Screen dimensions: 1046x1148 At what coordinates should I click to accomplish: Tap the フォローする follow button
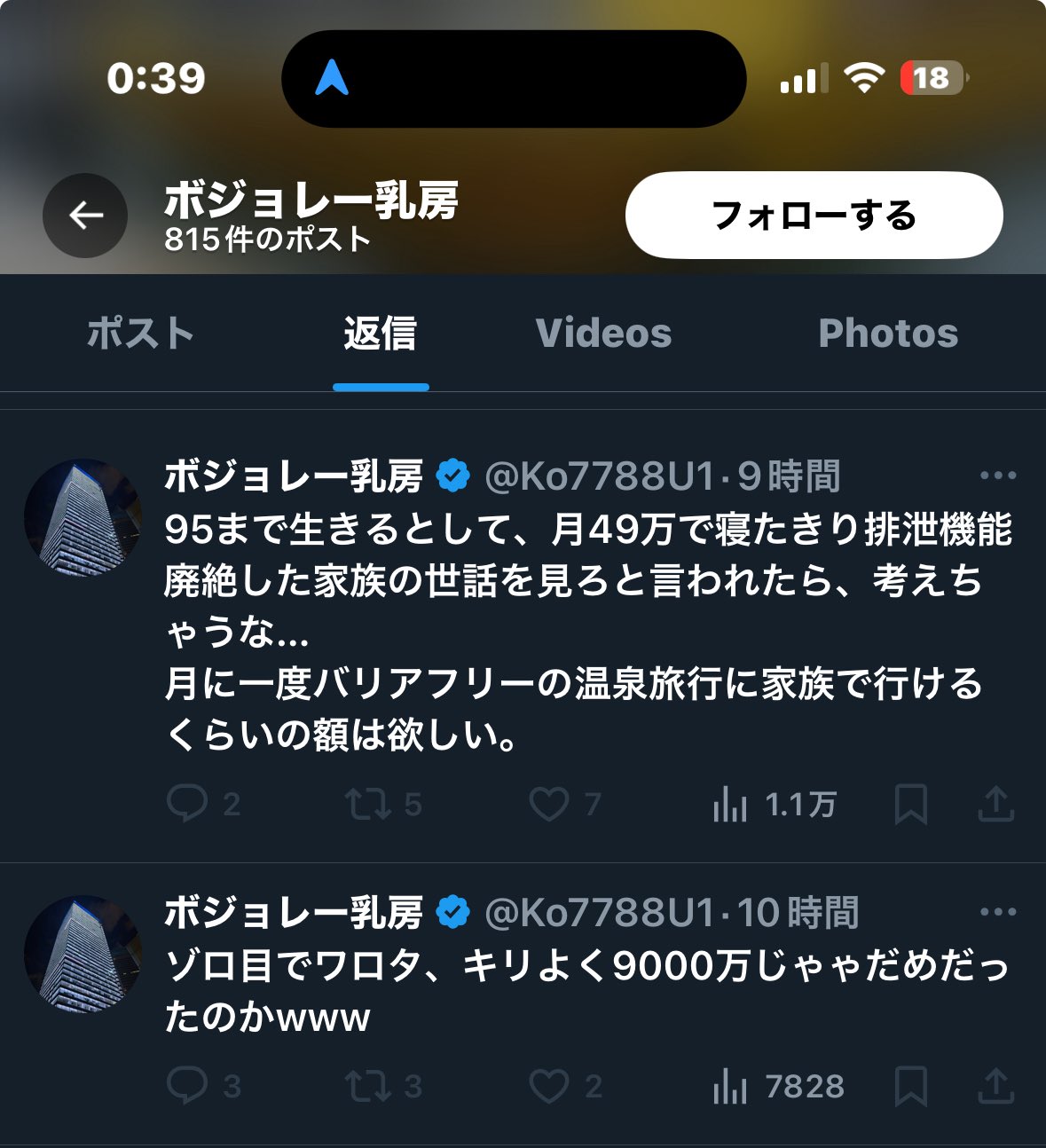[x=814, y=216]
